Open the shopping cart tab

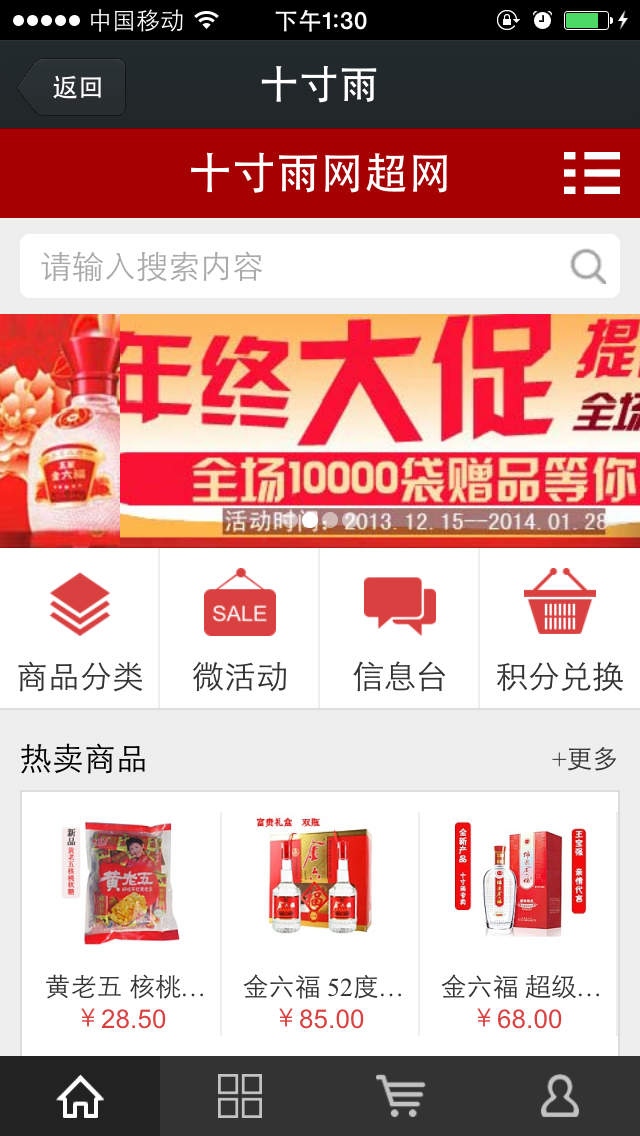coord(400,1096)
